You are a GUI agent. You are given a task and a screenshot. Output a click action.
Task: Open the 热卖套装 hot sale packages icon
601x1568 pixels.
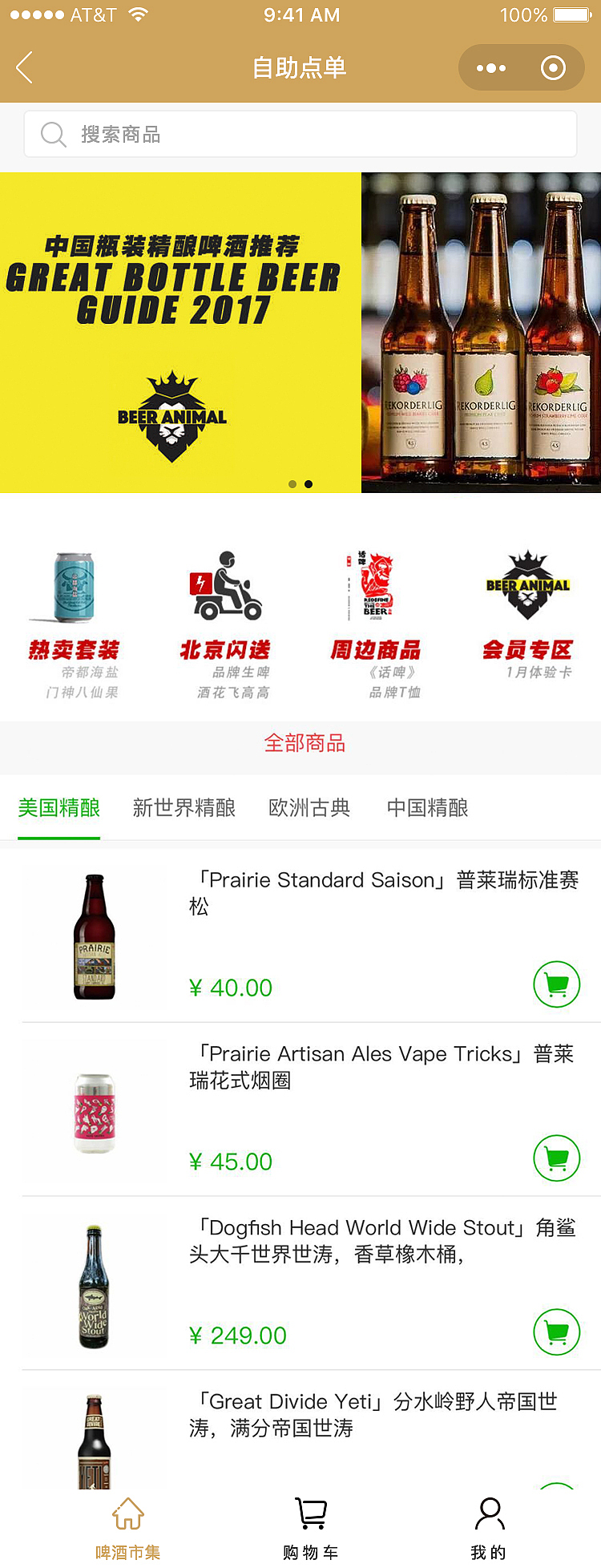[74, 587]
